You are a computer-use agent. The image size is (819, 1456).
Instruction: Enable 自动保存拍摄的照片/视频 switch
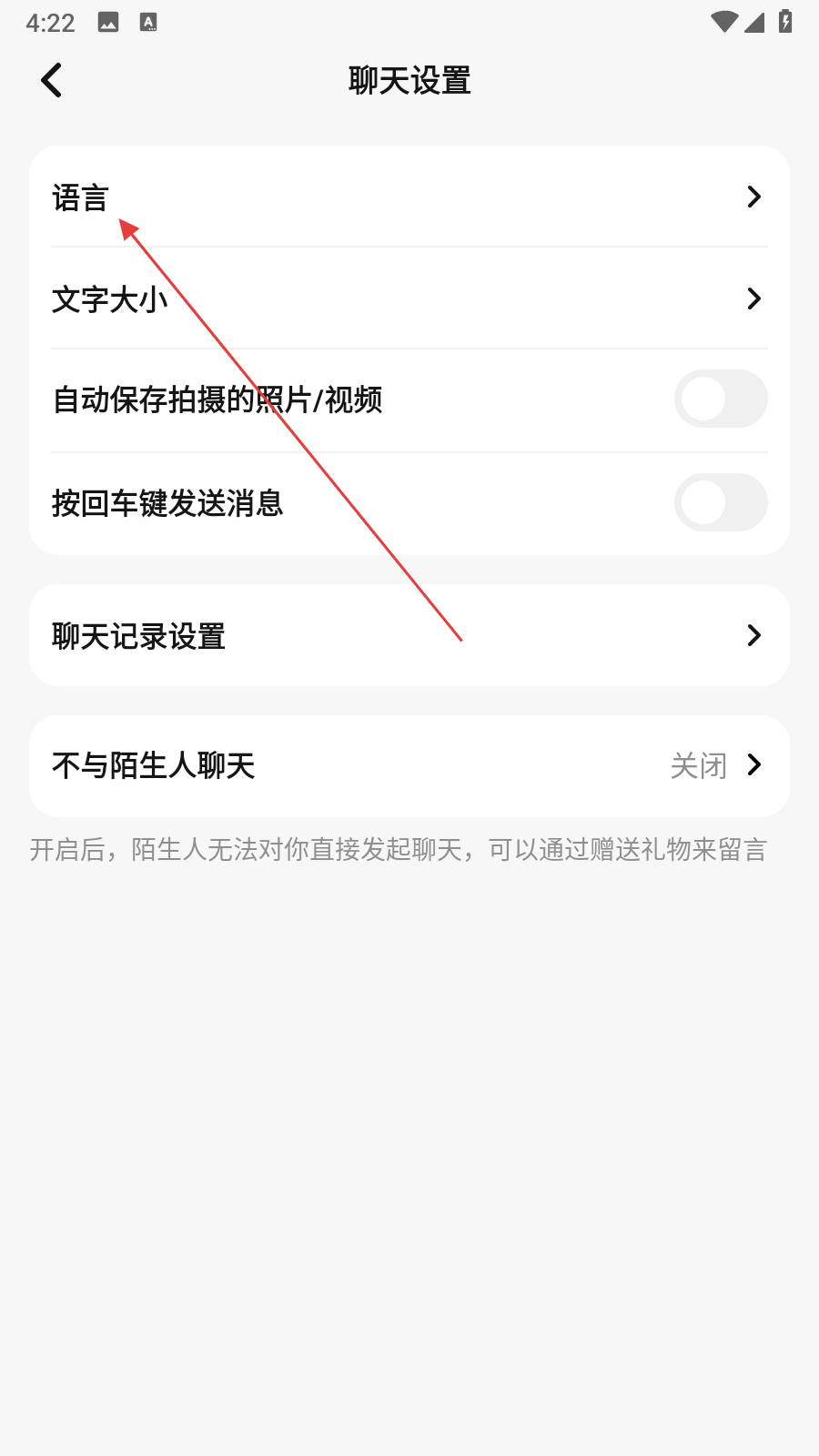720,399
